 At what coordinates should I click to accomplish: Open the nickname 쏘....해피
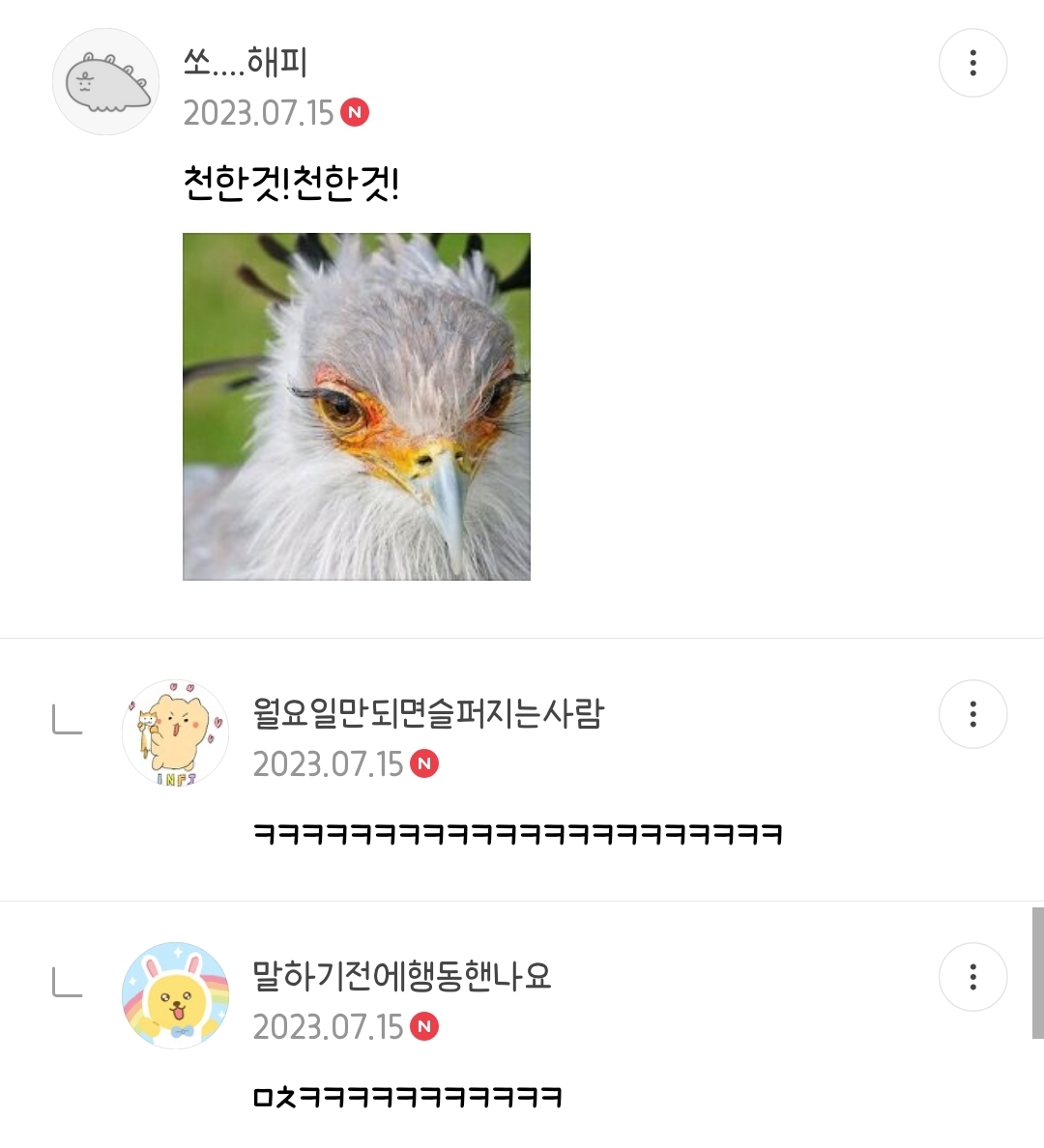pos(246,63)
